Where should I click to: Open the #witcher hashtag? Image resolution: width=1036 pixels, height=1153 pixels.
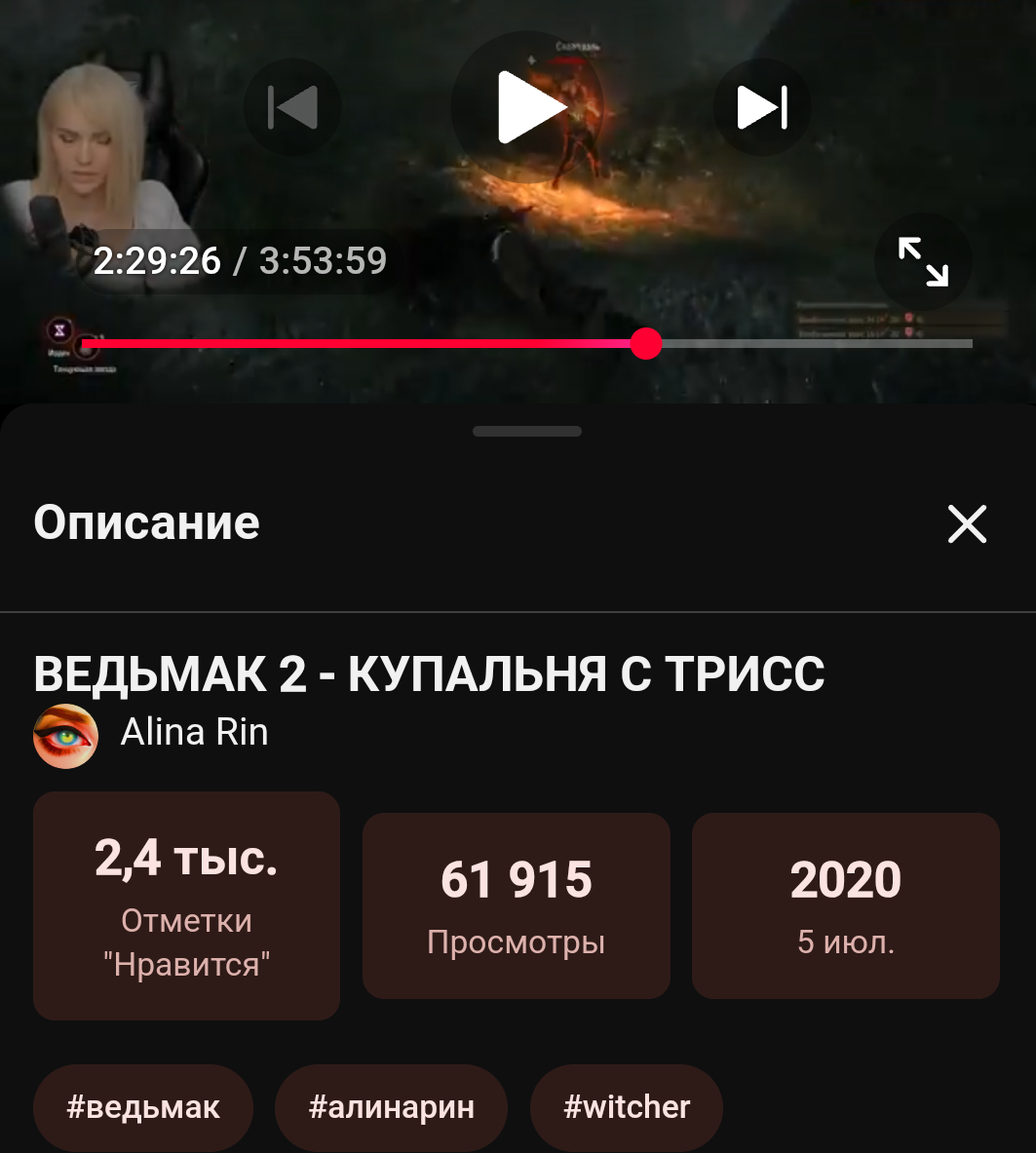[627, 1107]
